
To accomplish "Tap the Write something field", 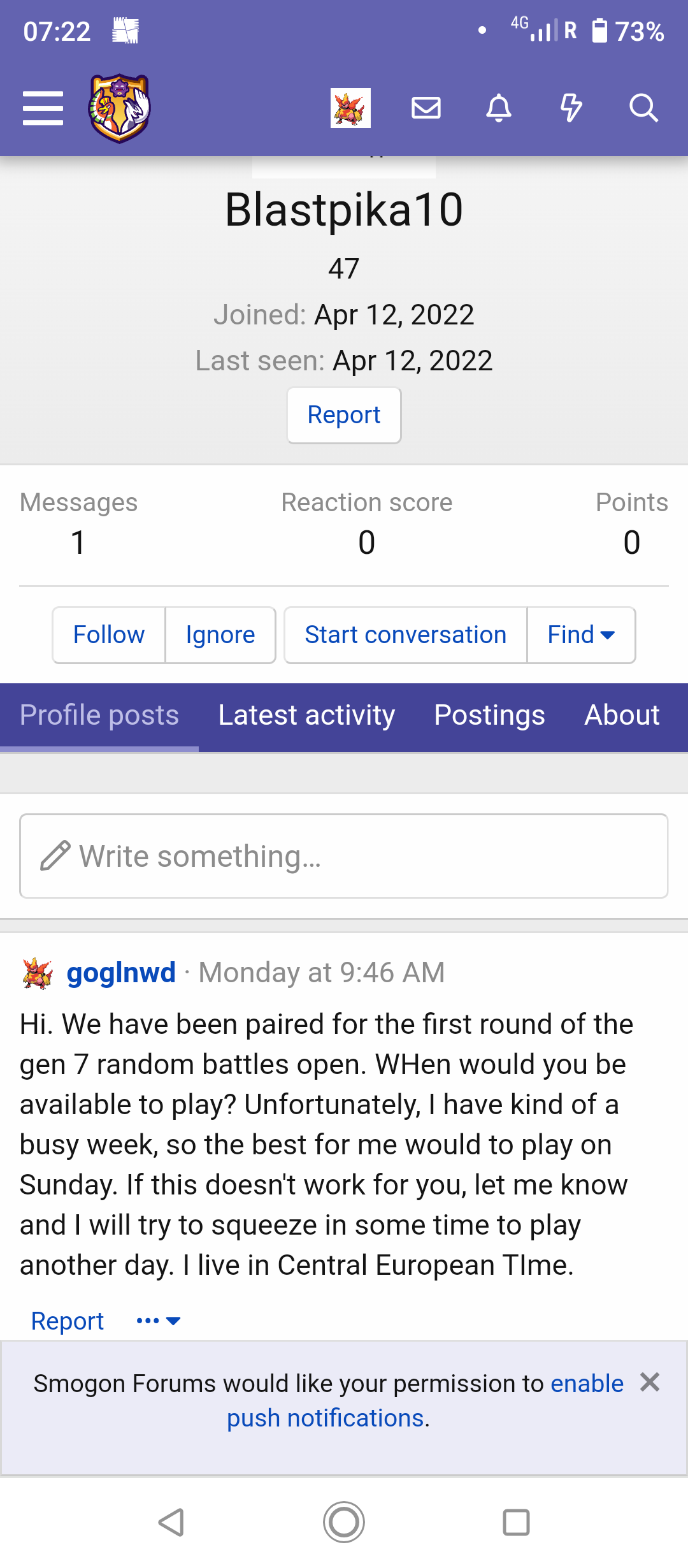I will tap(344, 856).
